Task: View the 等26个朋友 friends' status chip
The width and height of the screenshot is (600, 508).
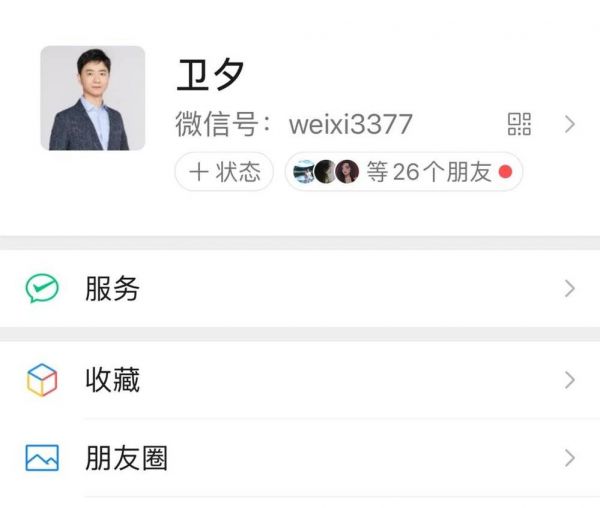Action: (403, 172)
